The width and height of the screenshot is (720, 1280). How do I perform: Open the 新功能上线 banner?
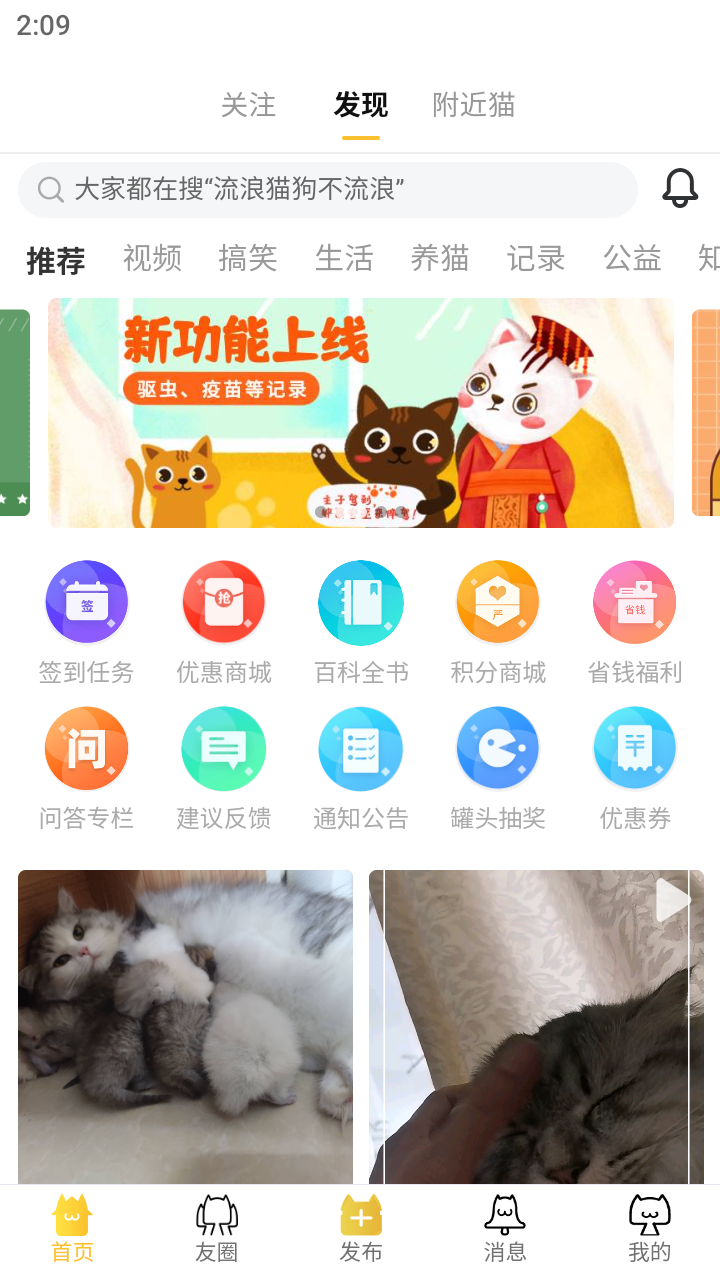360,412
